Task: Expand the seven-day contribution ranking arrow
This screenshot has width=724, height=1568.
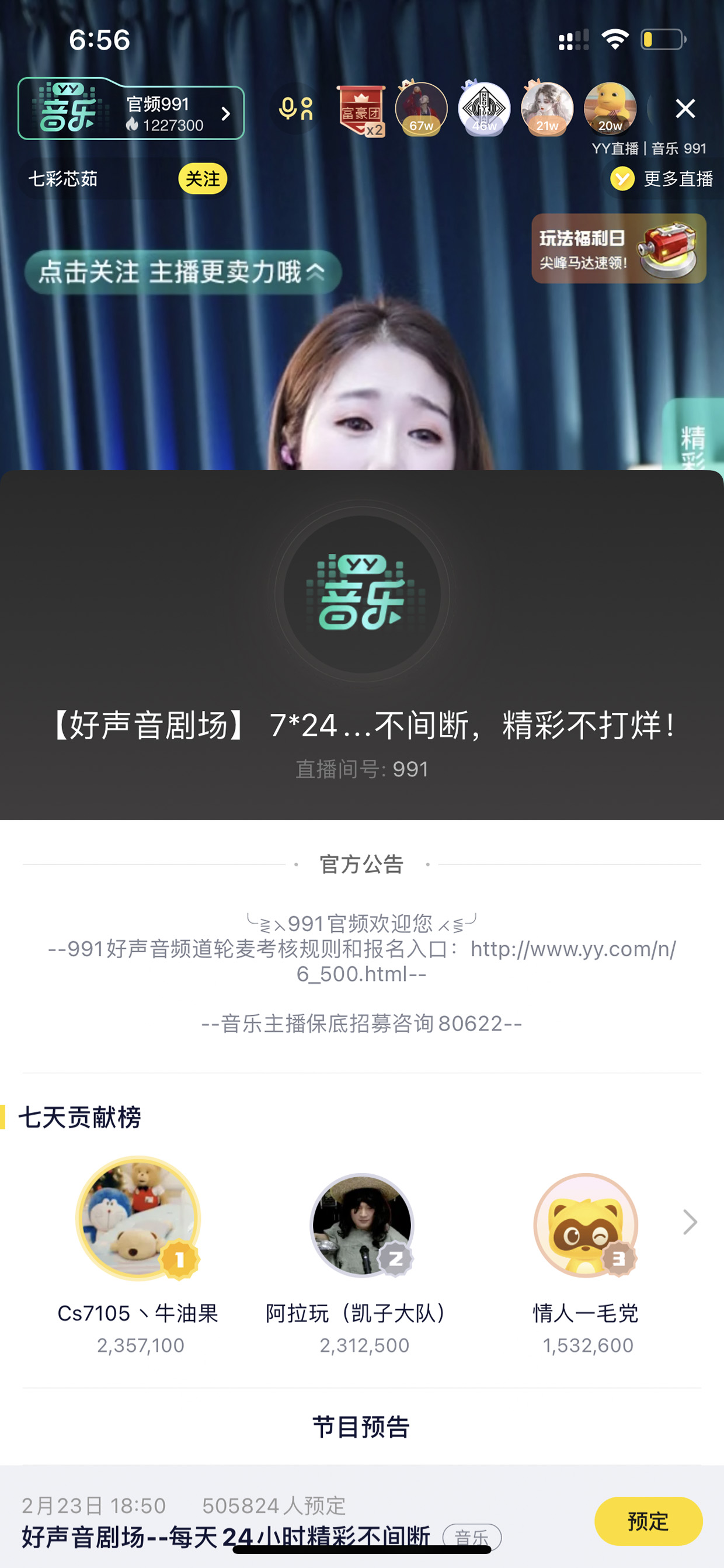Action: point(690,1222)
